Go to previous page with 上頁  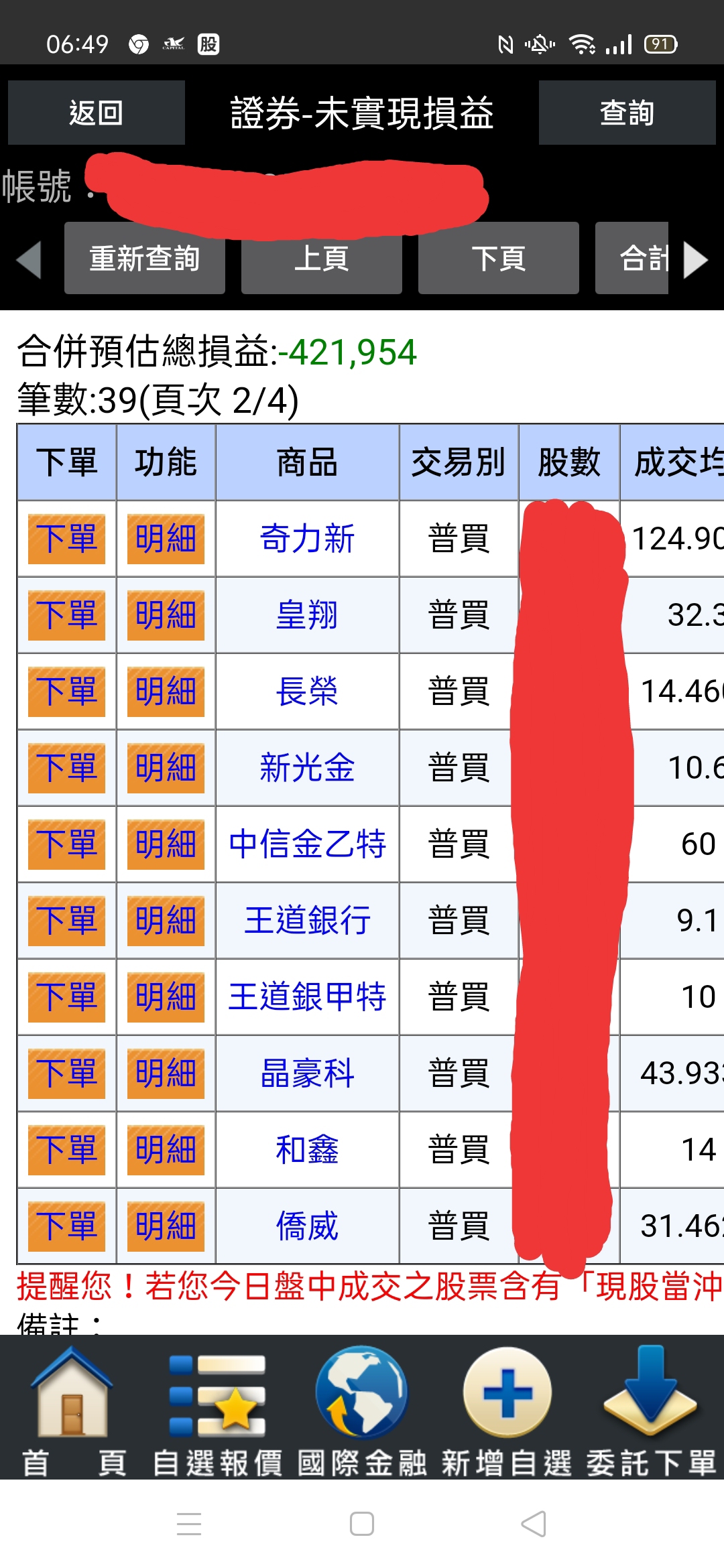321,258
